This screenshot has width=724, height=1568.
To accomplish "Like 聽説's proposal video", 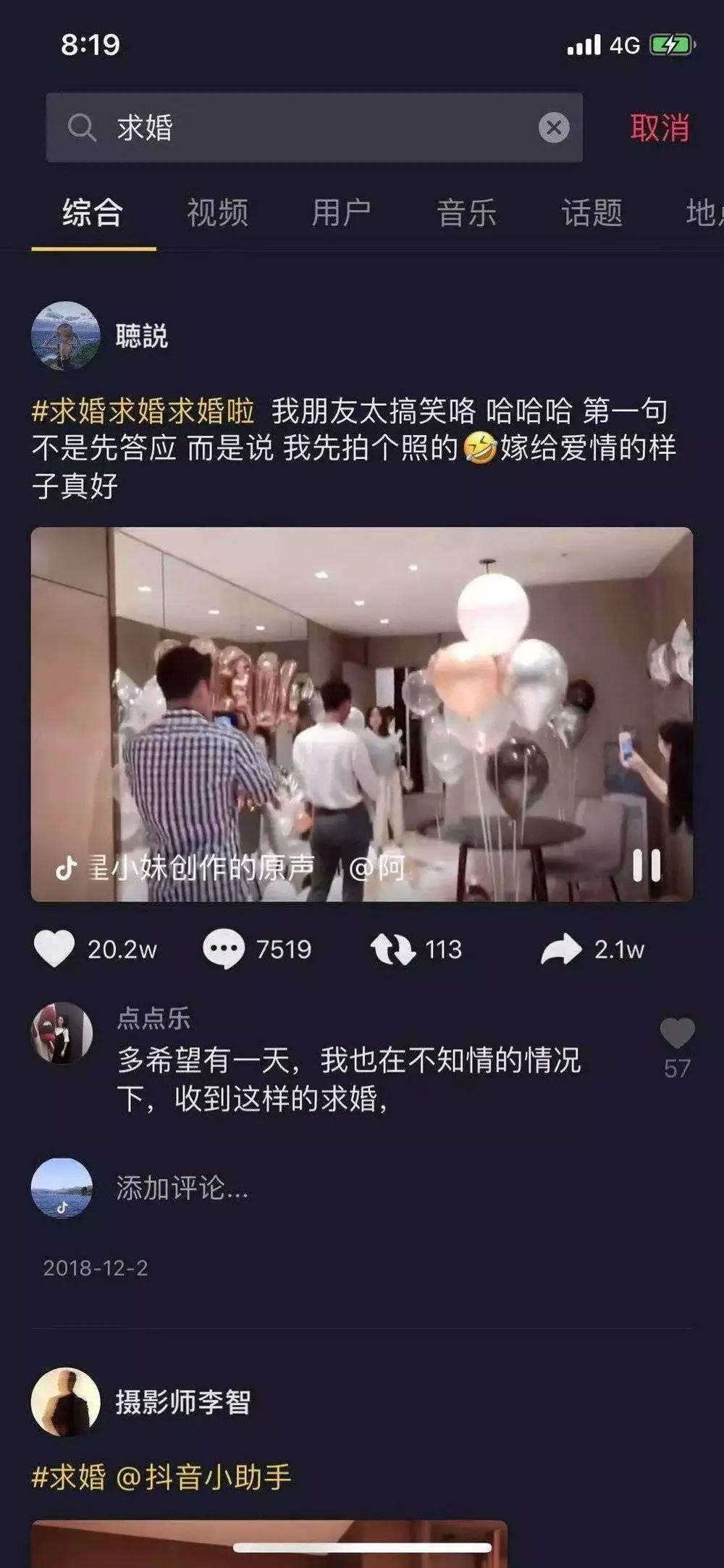I will pyautogui.click(x=55, y=948).
